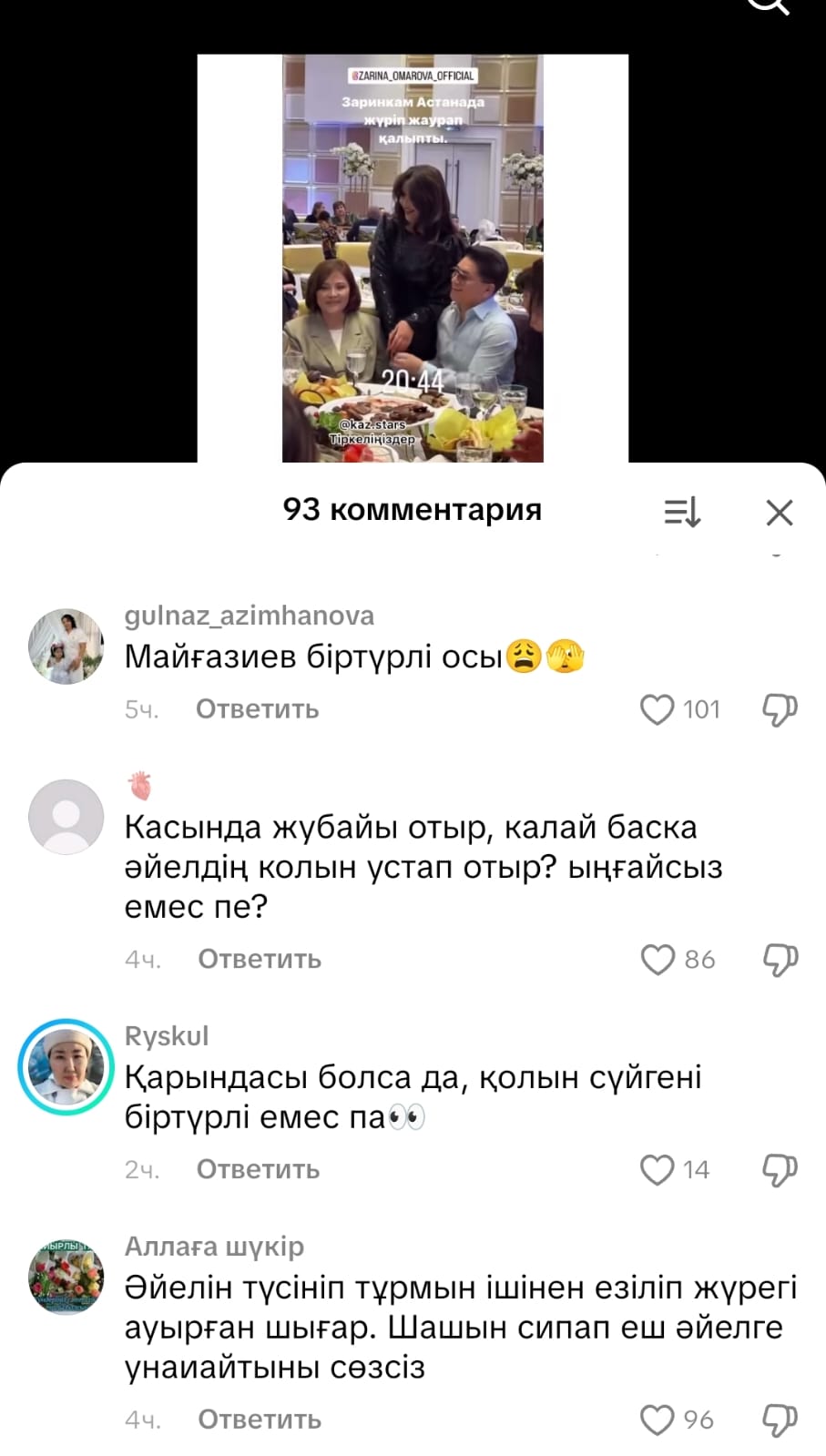Dislike the comment beginning 'Касында жубайы отыр'
826x1456 pixels.
click(x=780, y=960)
